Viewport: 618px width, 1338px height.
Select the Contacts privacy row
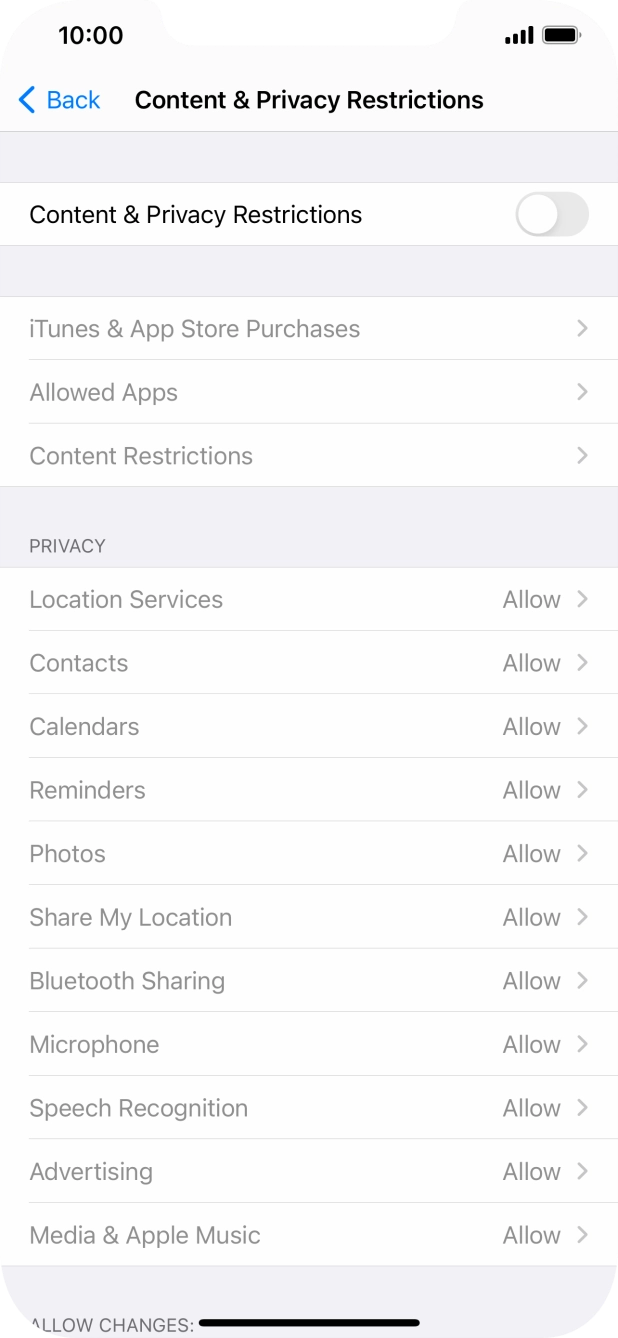(308, 663)
